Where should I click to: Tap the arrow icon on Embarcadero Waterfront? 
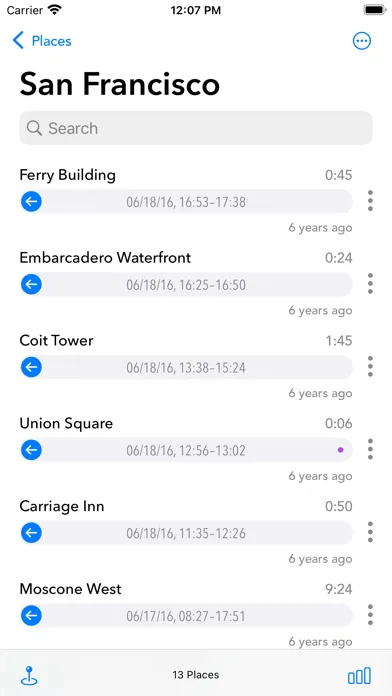point(32,285)
